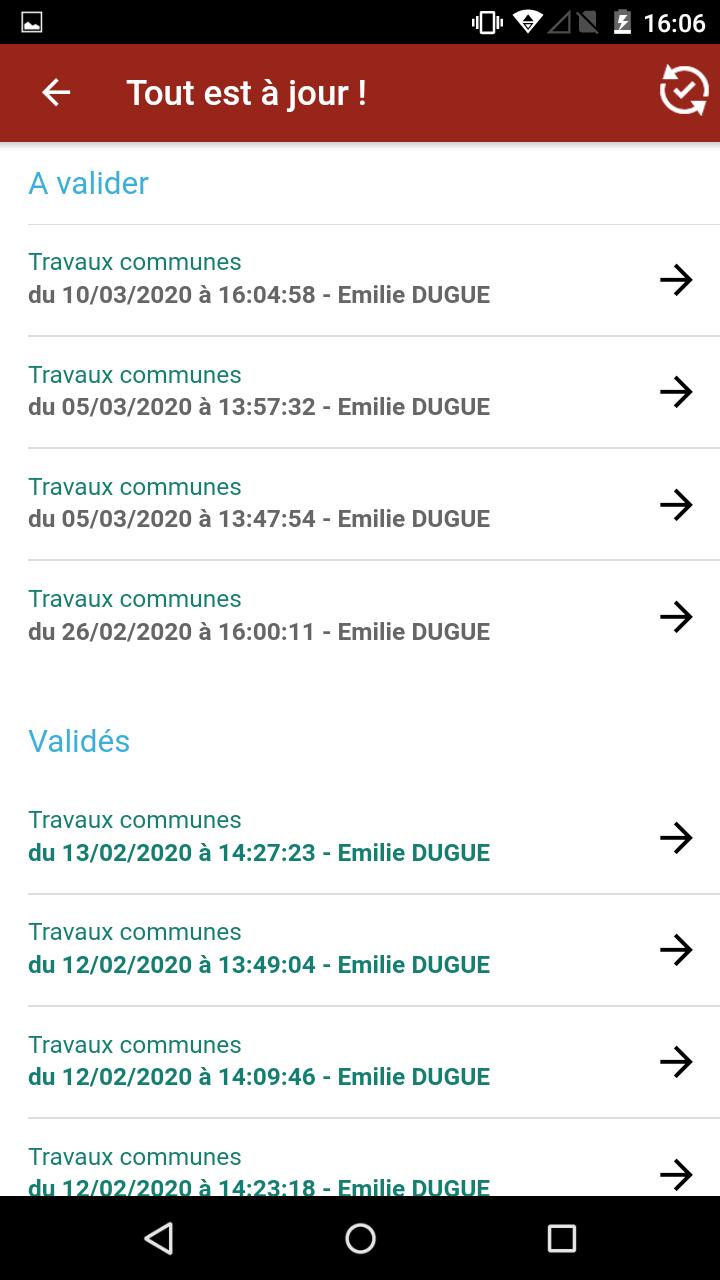Go back using the app bar arrow
The image size is (720, 1280).
pyautogui.click(x=56, y=93)
